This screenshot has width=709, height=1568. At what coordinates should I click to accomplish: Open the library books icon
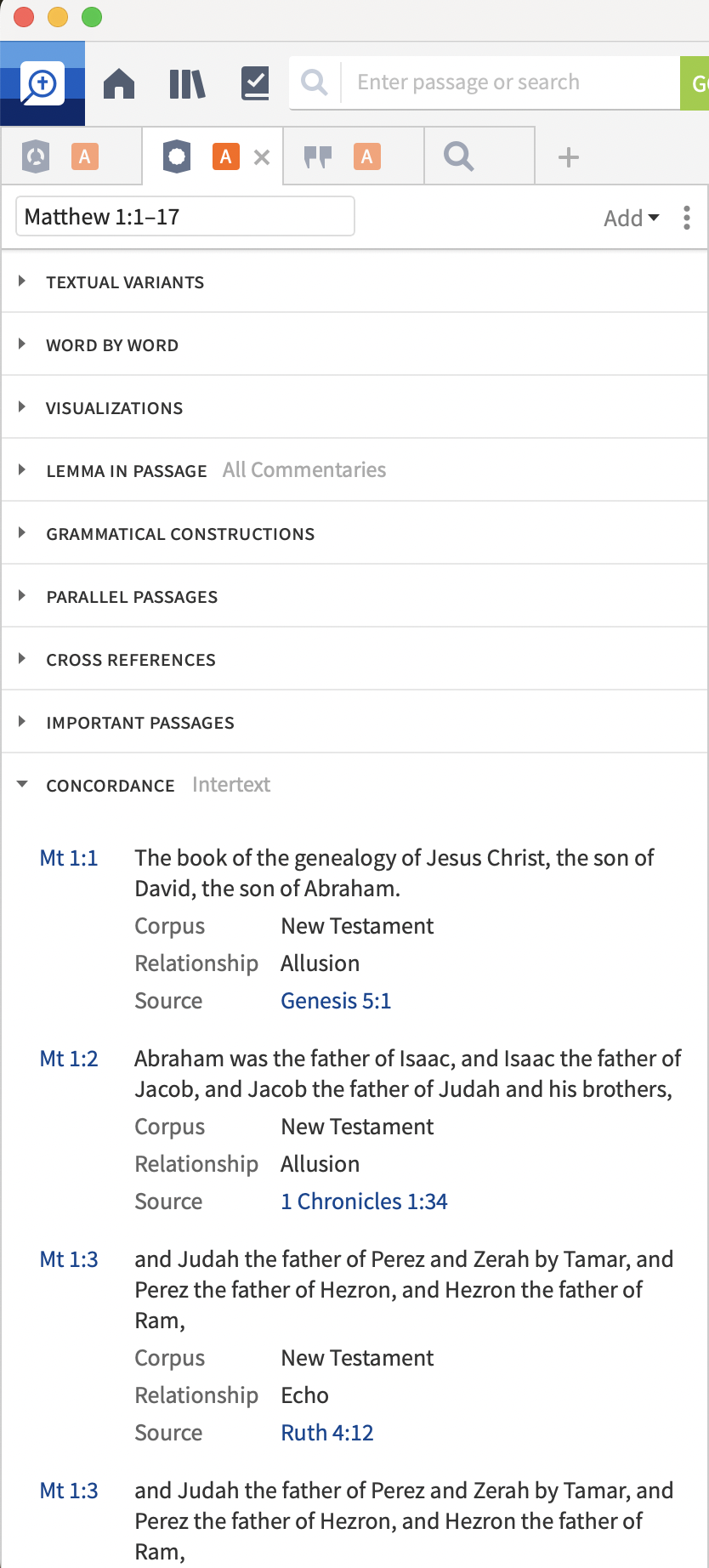(187, 83)
